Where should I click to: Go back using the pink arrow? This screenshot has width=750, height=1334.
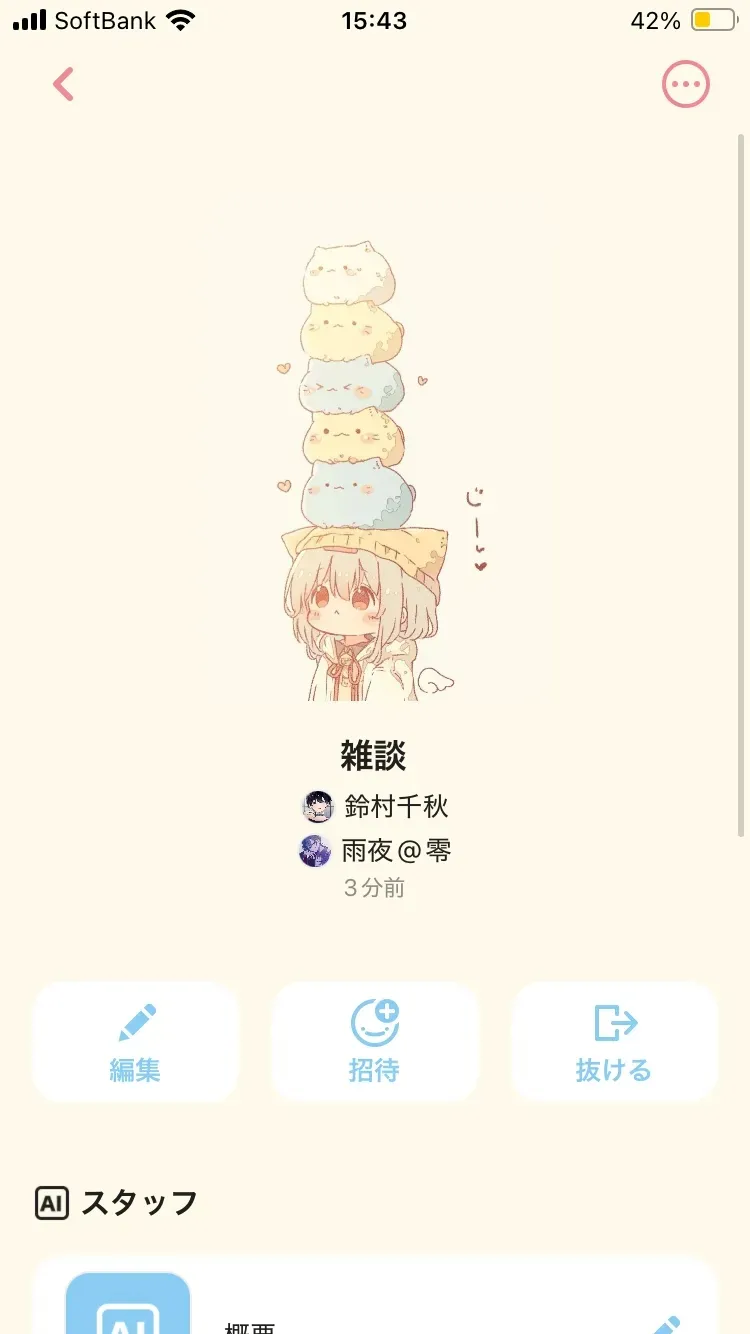coord(64,85)
